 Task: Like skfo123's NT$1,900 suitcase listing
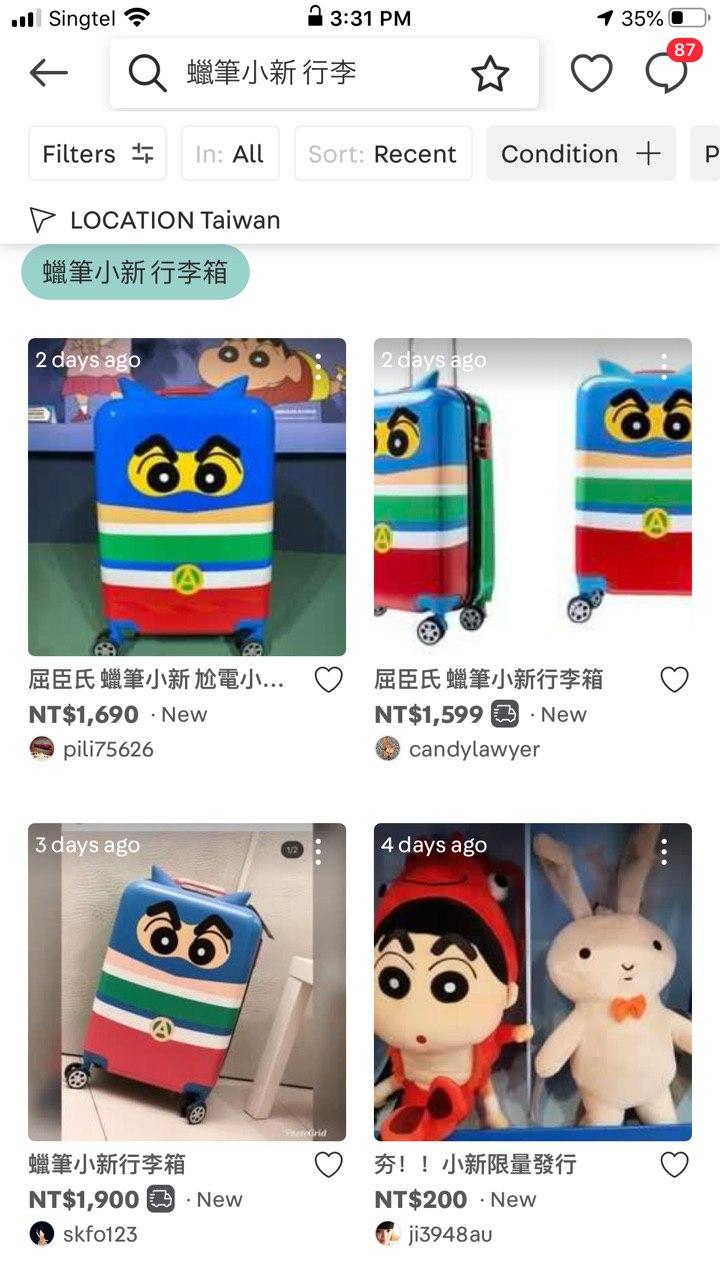329,1165
